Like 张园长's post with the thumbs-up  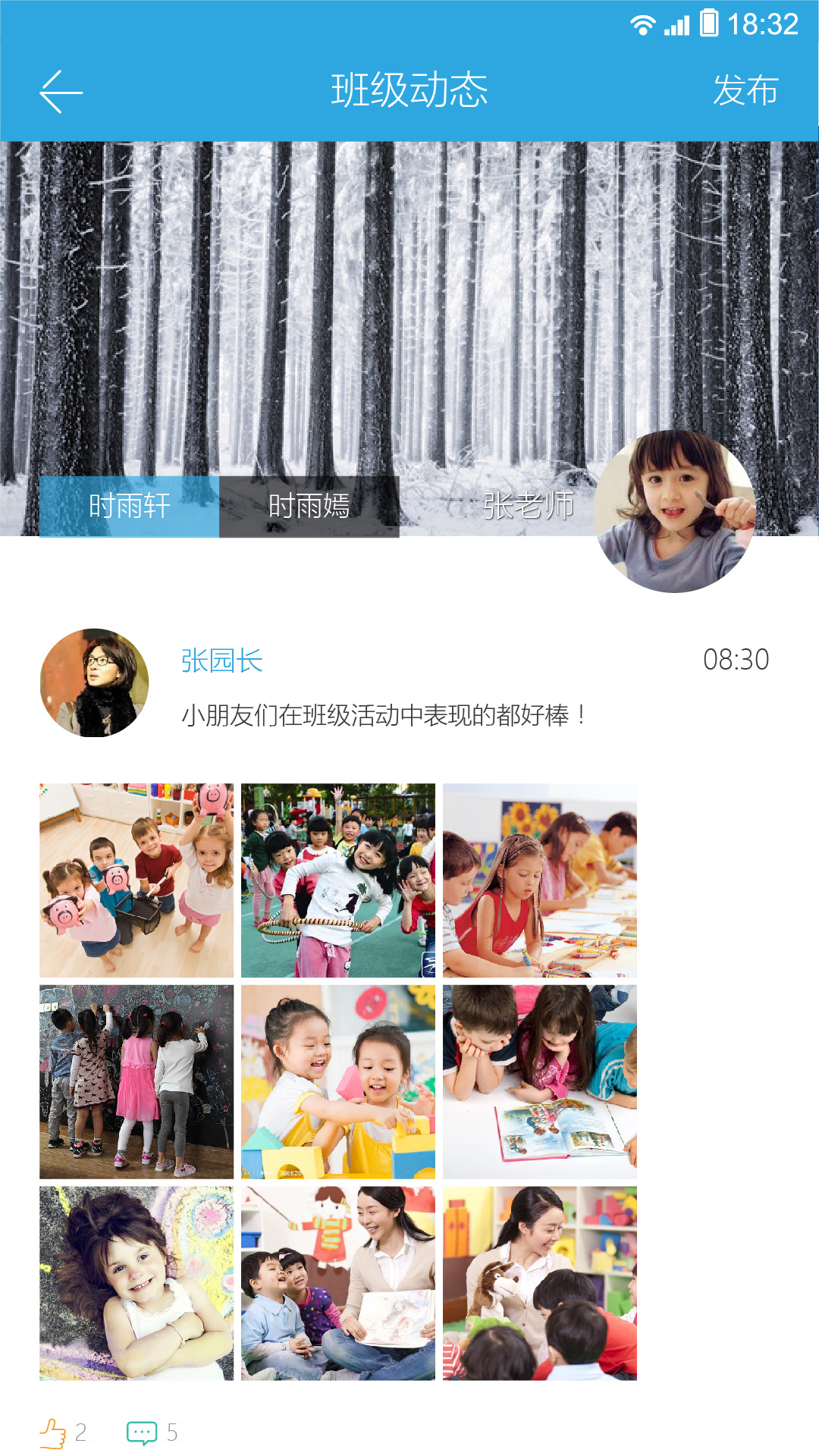[x=54, y=1432]
